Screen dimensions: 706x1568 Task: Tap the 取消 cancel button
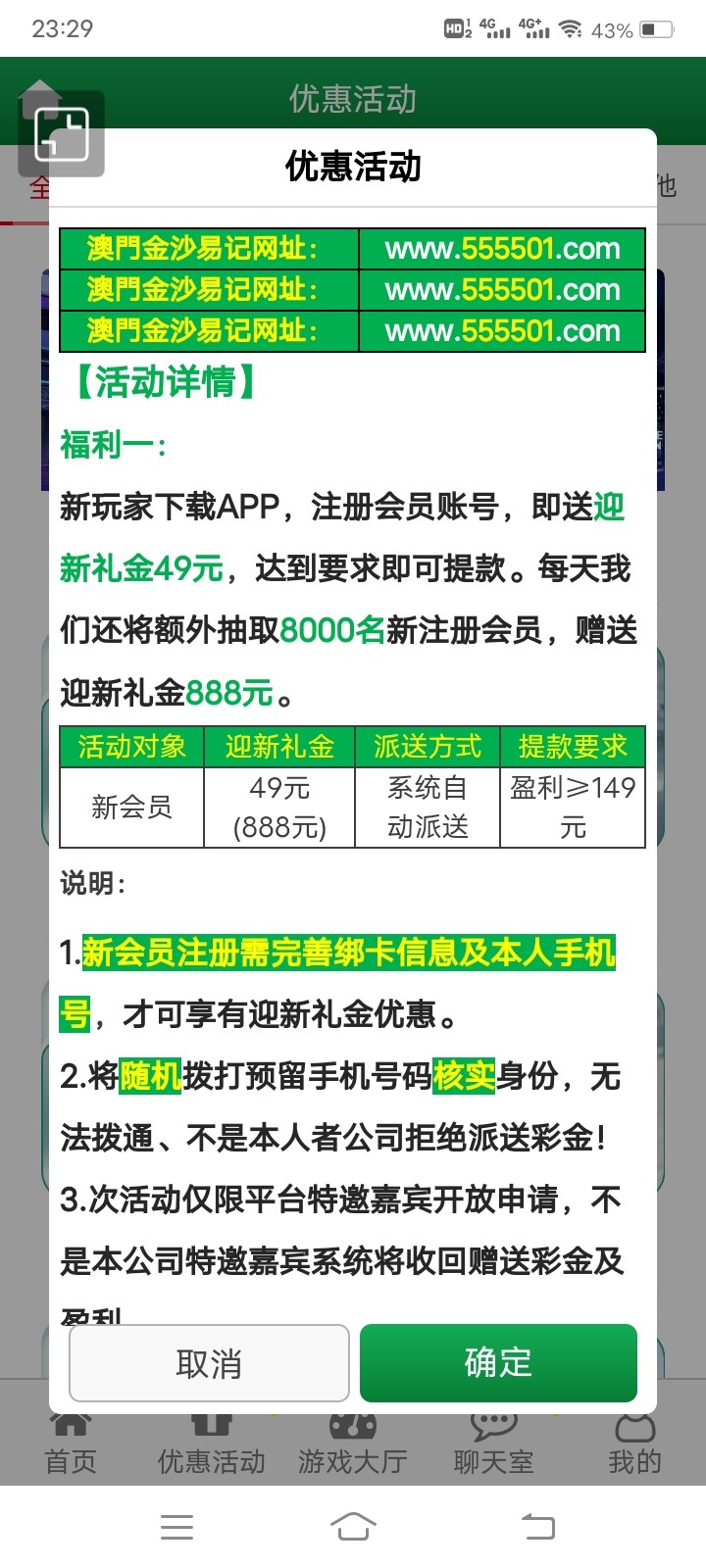tap(209, 1363)
